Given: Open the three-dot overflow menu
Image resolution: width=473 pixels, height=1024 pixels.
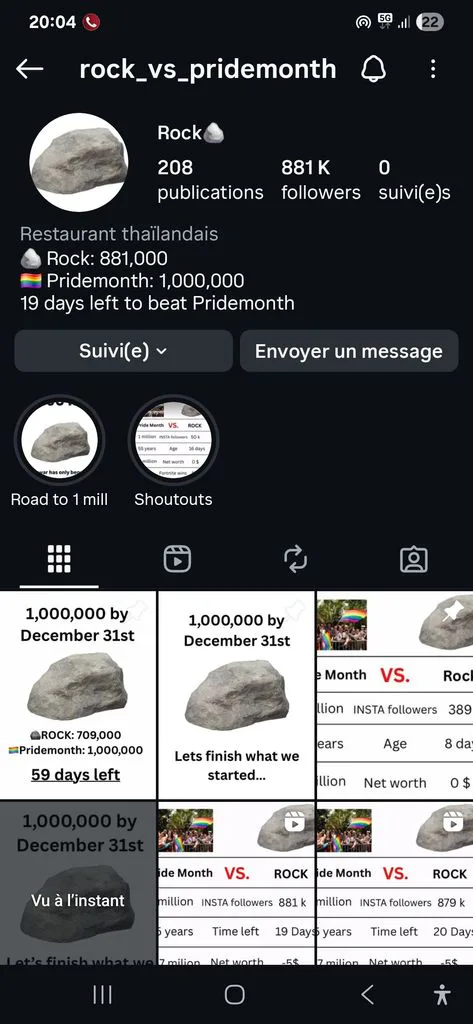Looking at the screenshot, I should pyautogui.click(x=433, y=69).
